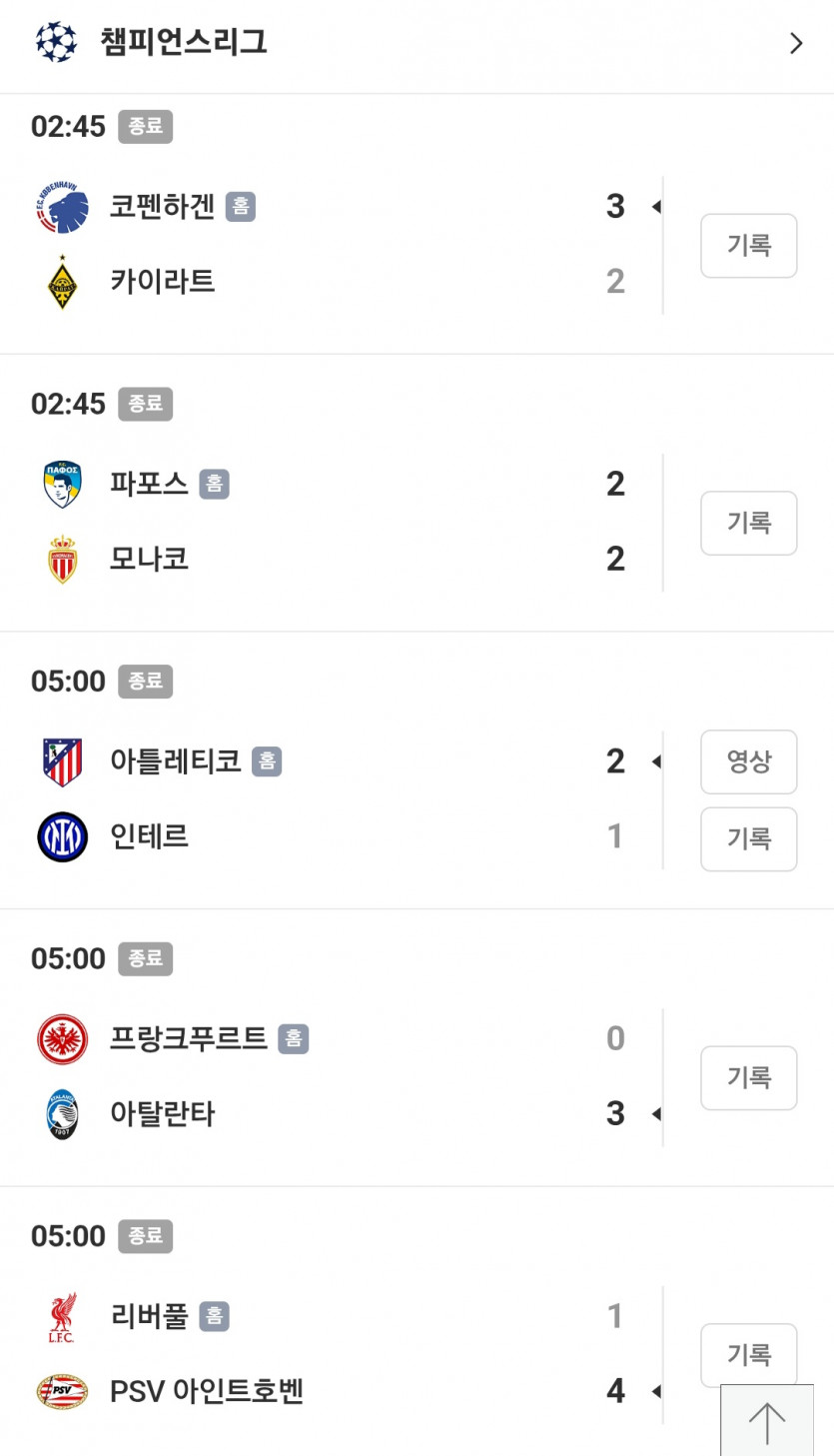Click the Champions League trophy logo
The image size is (834, 1456).
click(58, 43)
